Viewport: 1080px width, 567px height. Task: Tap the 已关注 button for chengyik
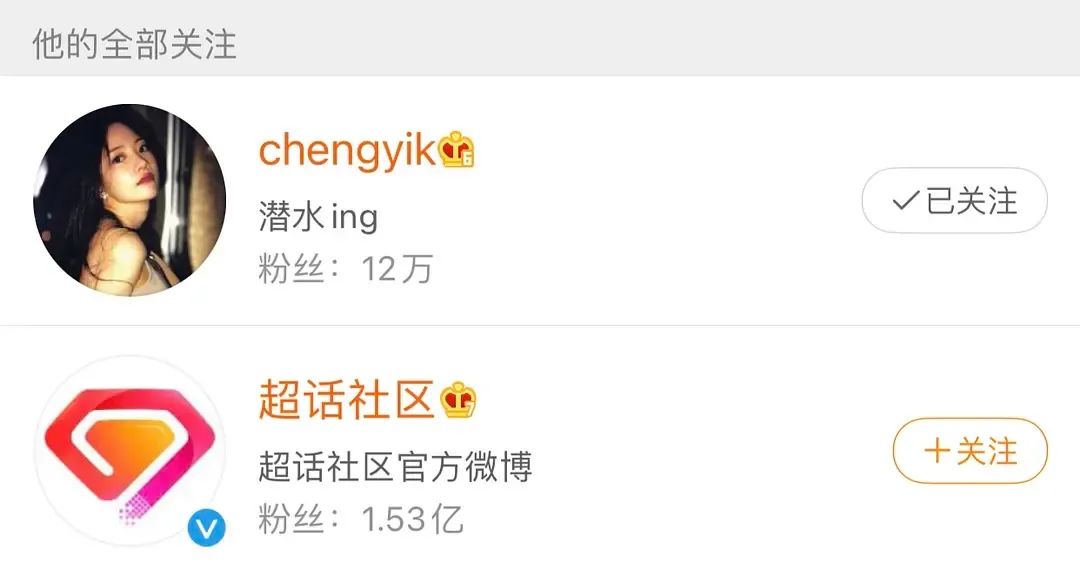[954, 201]
